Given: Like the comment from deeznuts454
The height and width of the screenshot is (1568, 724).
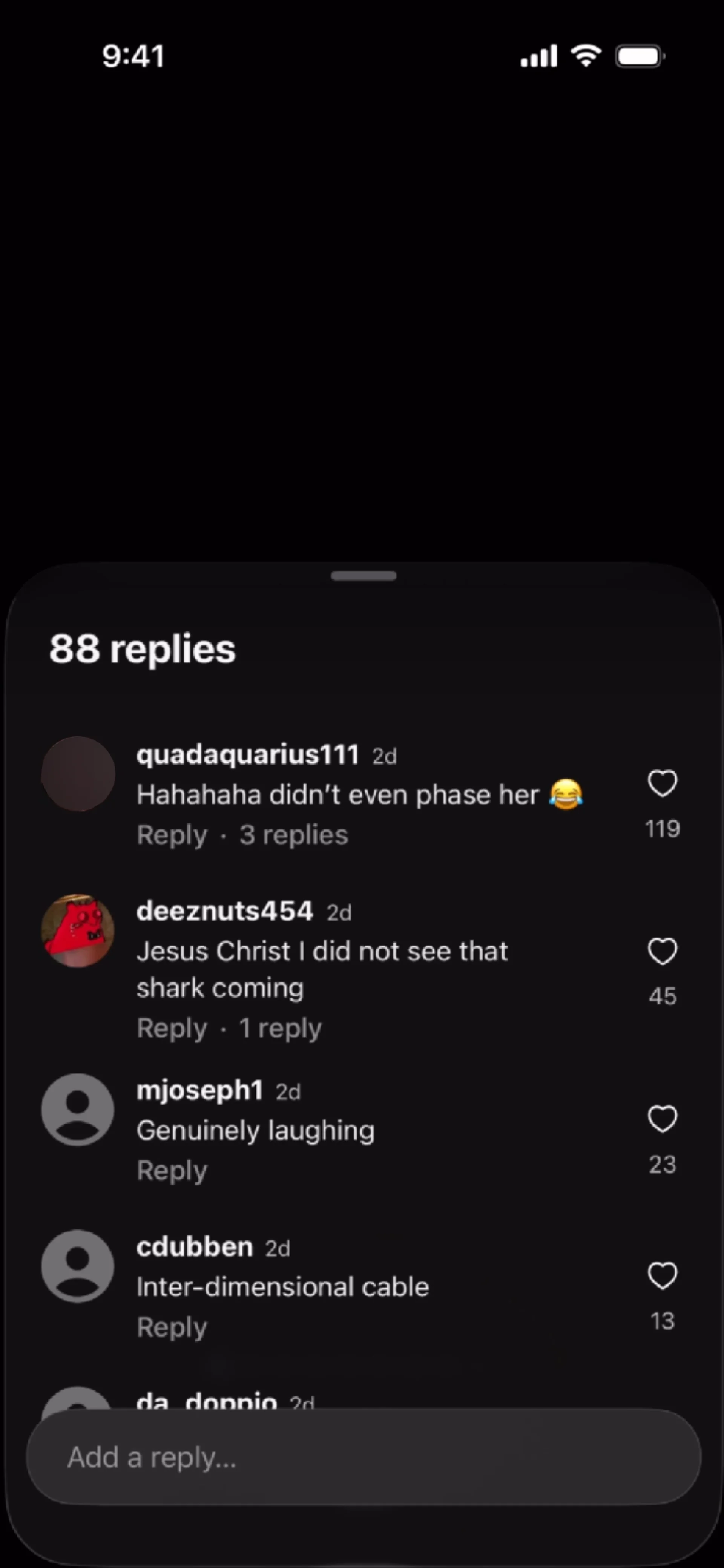Looking at the screenshot, I should (x=662, y=951).
